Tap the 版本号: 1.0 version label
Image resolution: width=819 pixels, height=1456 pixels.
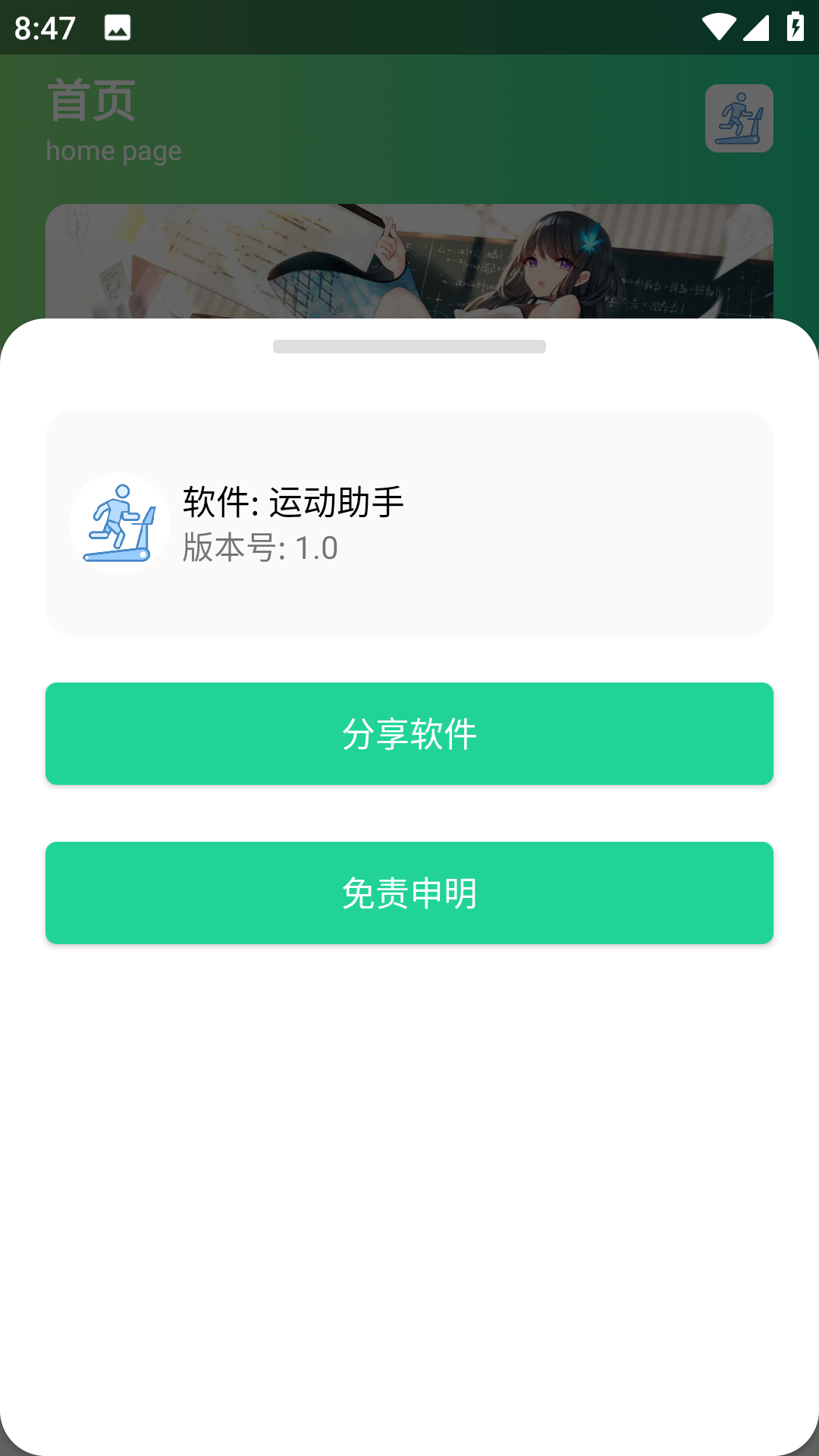click(x=259, y=548)
